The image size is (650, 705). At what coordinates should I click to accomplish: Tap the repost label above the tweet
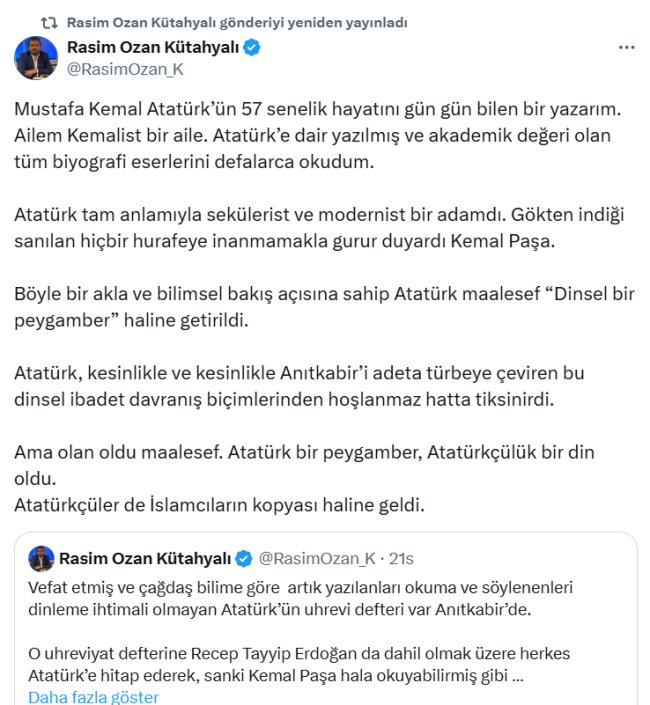click(236, 22)
